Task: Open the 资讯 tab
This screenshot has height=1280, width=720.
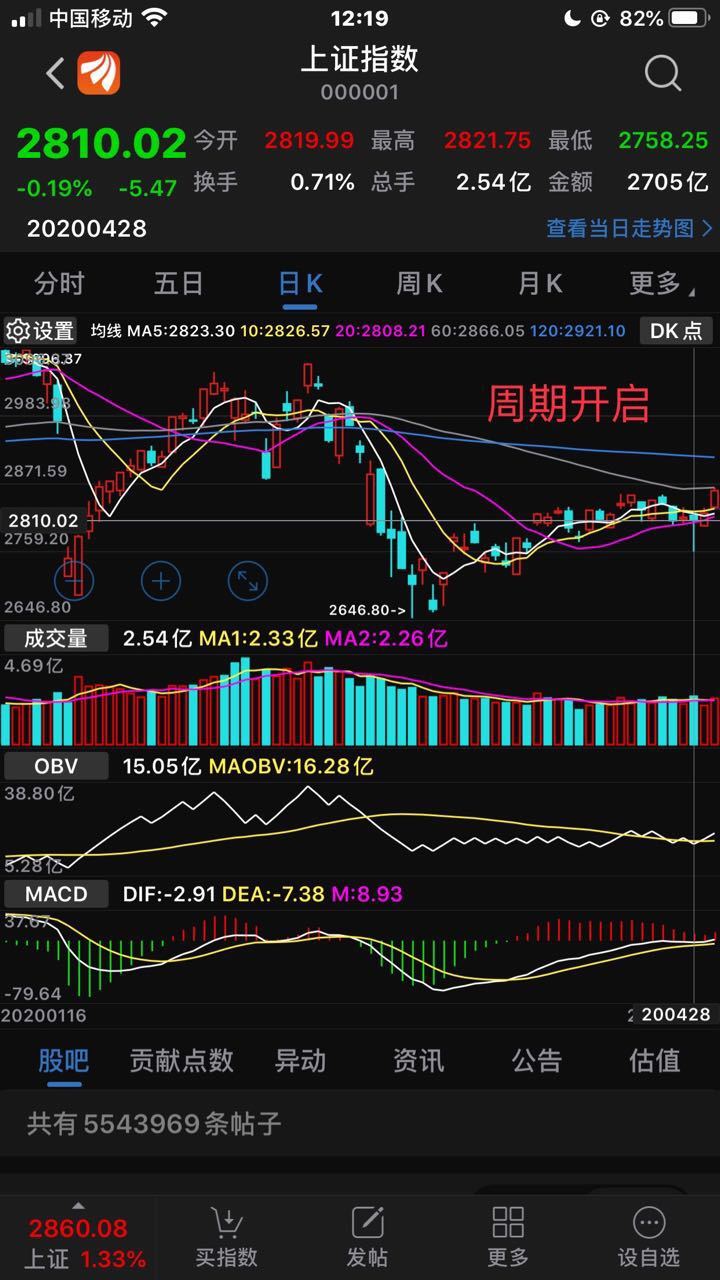Action: pyautogui.click(x=418, y=1060)
